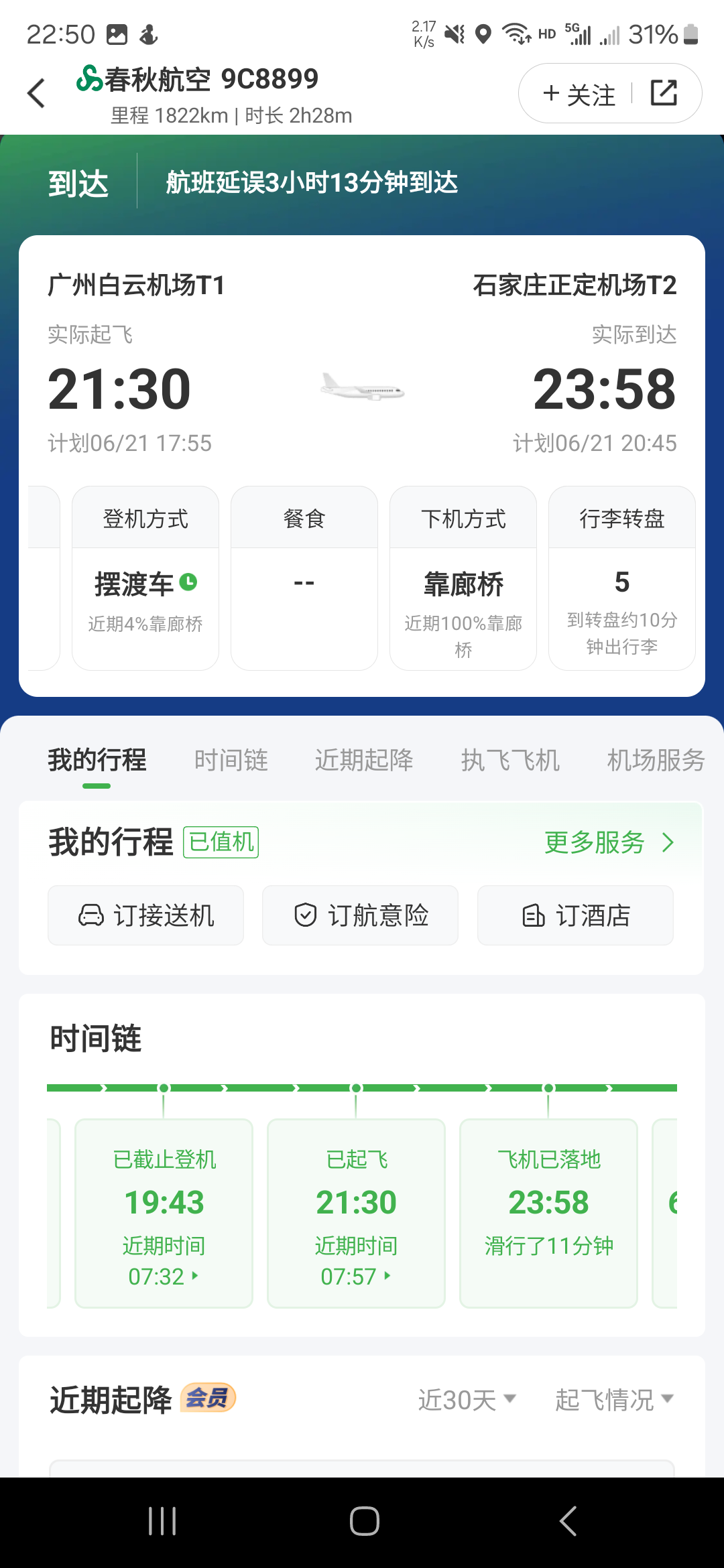The height and width of the screenshot is (1568, 724).
Task: Follow this flight with 关注 button
Action: click(579, 94)
